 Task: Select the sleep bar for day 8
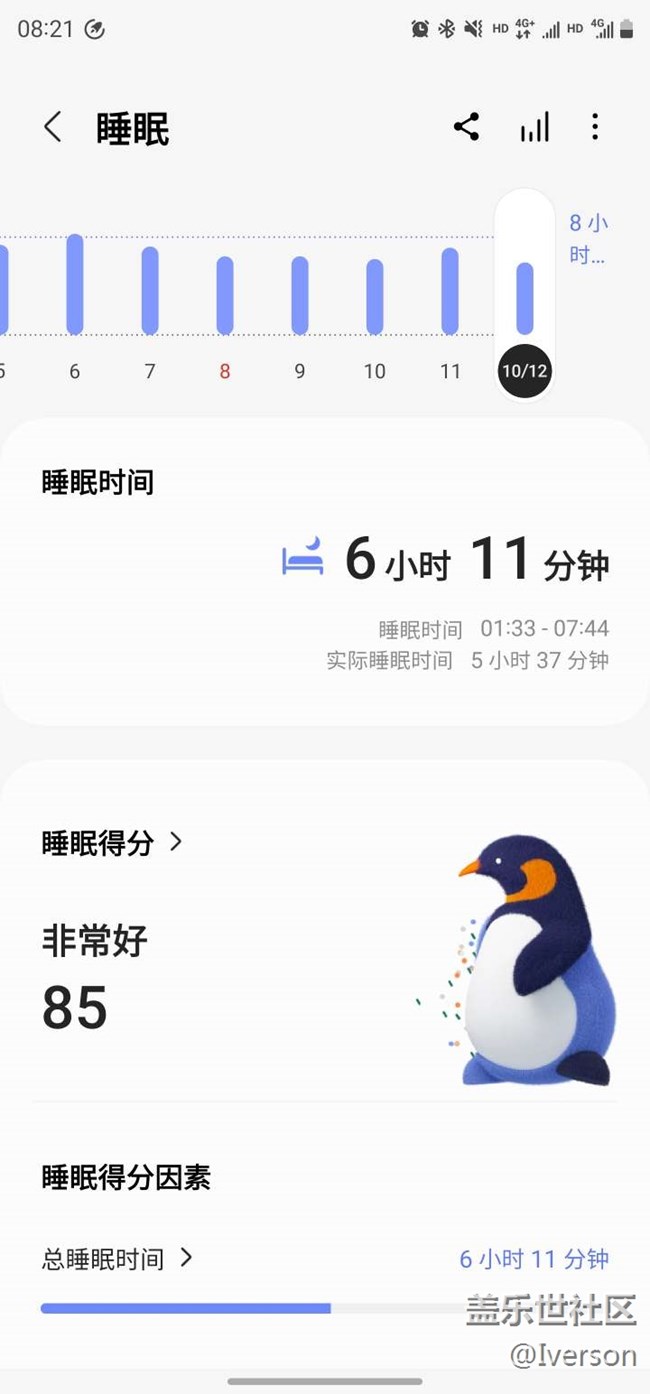pos(225,295)
